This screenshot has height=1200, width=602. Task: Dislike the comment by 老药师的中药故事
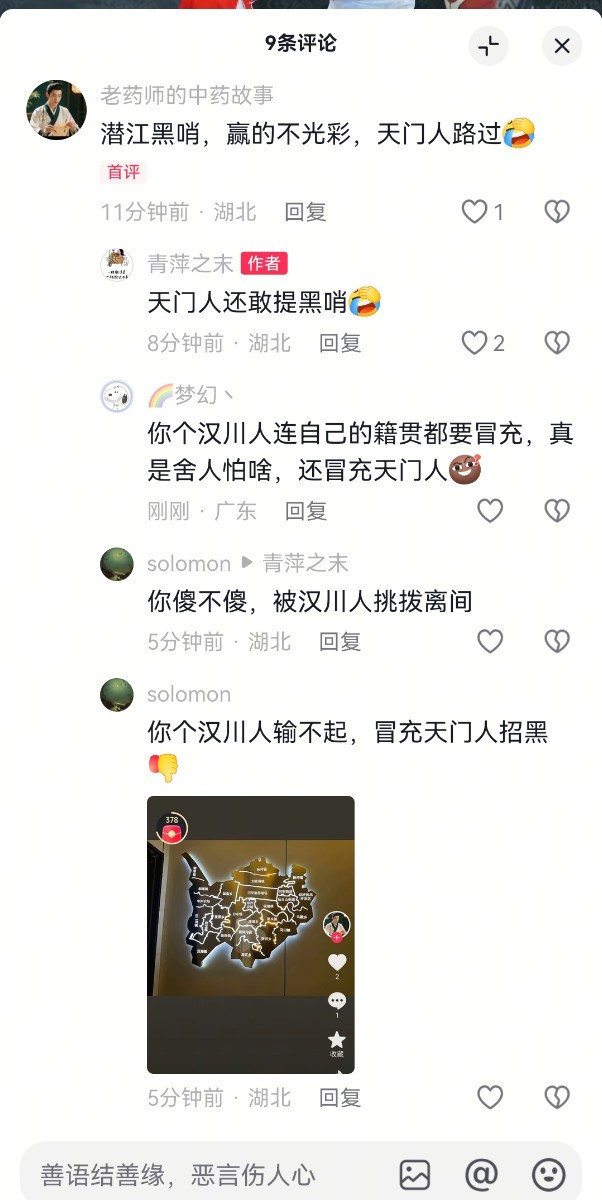(x=557, y=211)
